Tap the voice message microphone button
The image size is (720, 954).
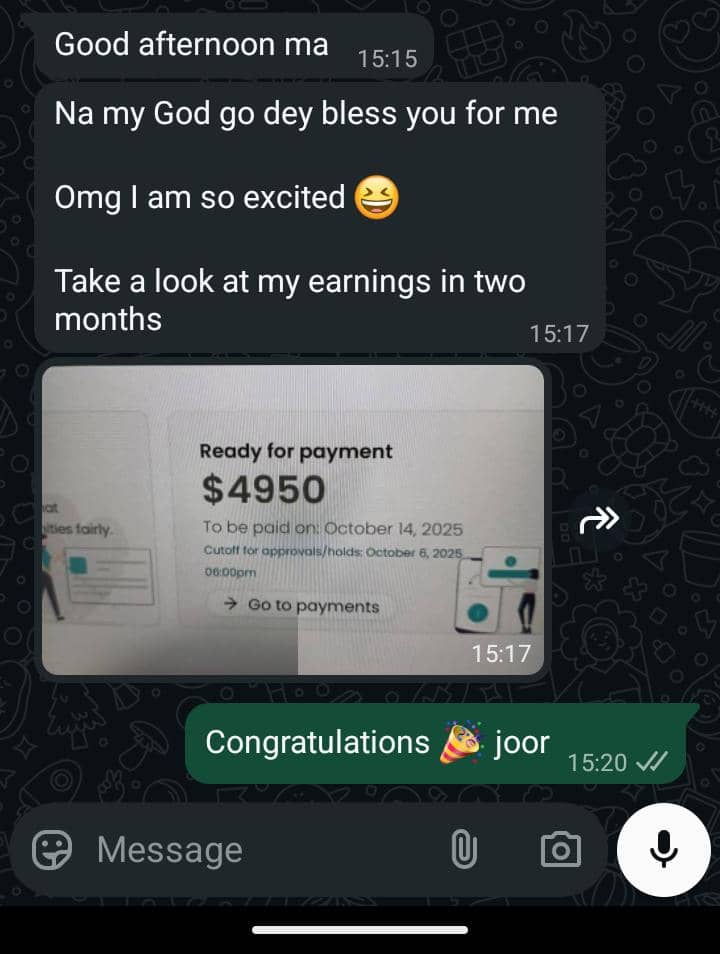[x=663, y=850]
